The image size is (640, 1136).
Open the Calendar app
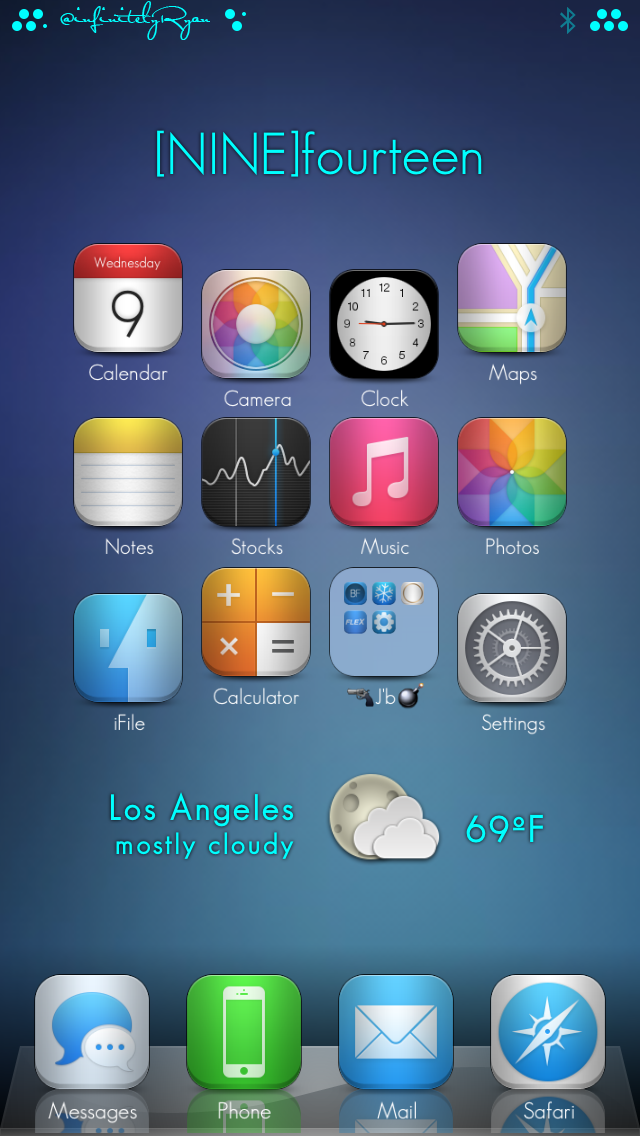(128, 298)
